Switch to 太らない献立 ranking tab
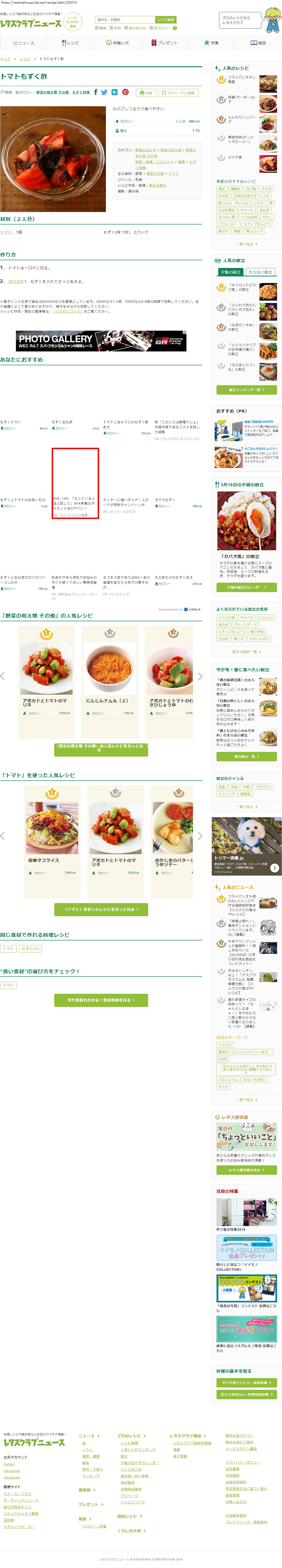Viewport: 282px width, 1568px height. point(260,272)
